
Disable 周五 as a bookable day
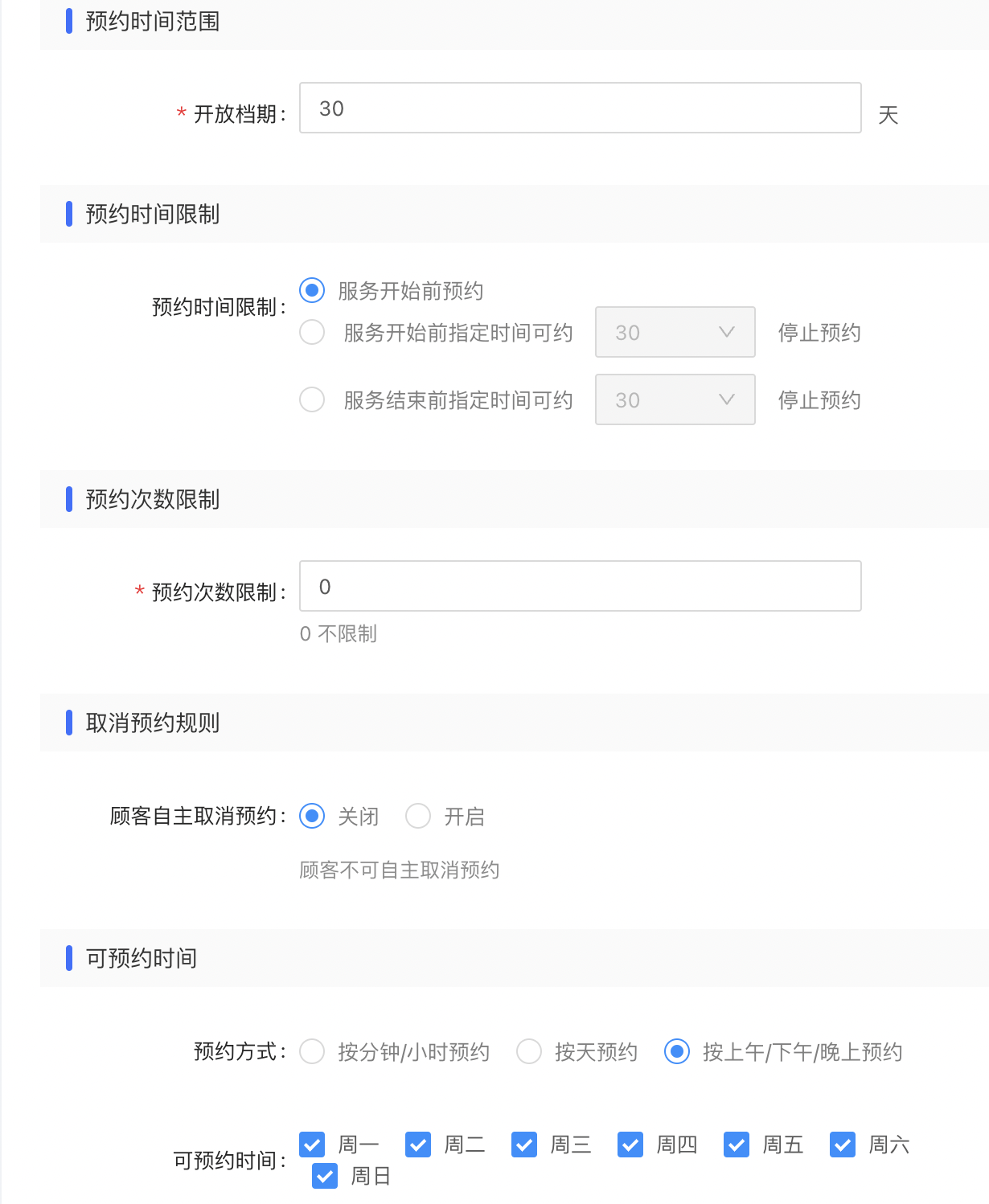point(737,1144)
